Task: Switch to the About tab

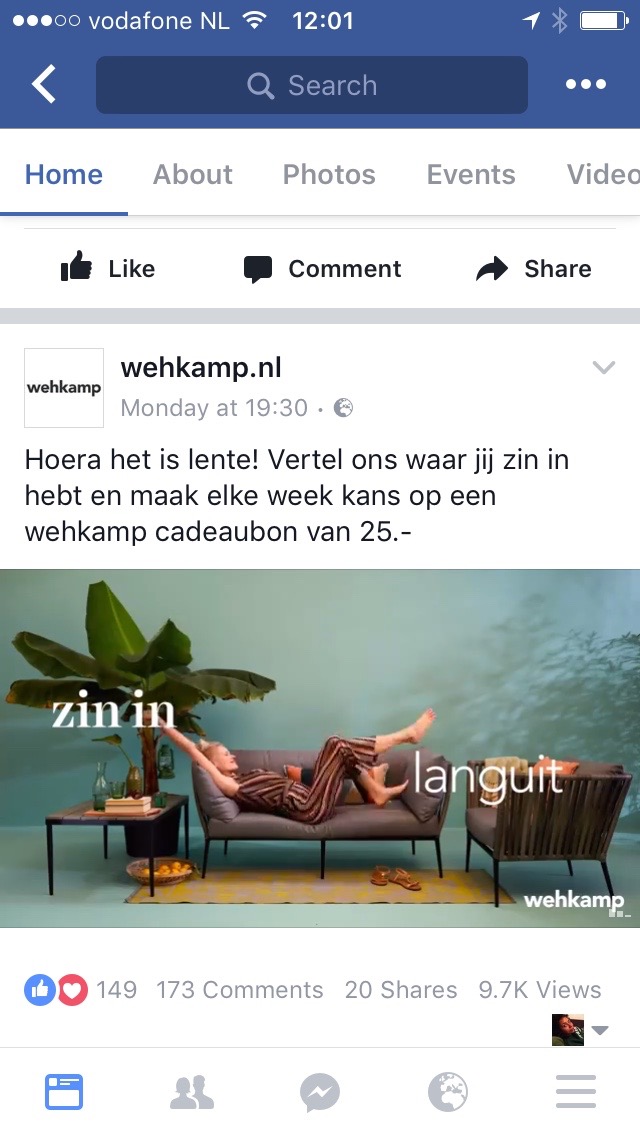Action: (192, 174)
